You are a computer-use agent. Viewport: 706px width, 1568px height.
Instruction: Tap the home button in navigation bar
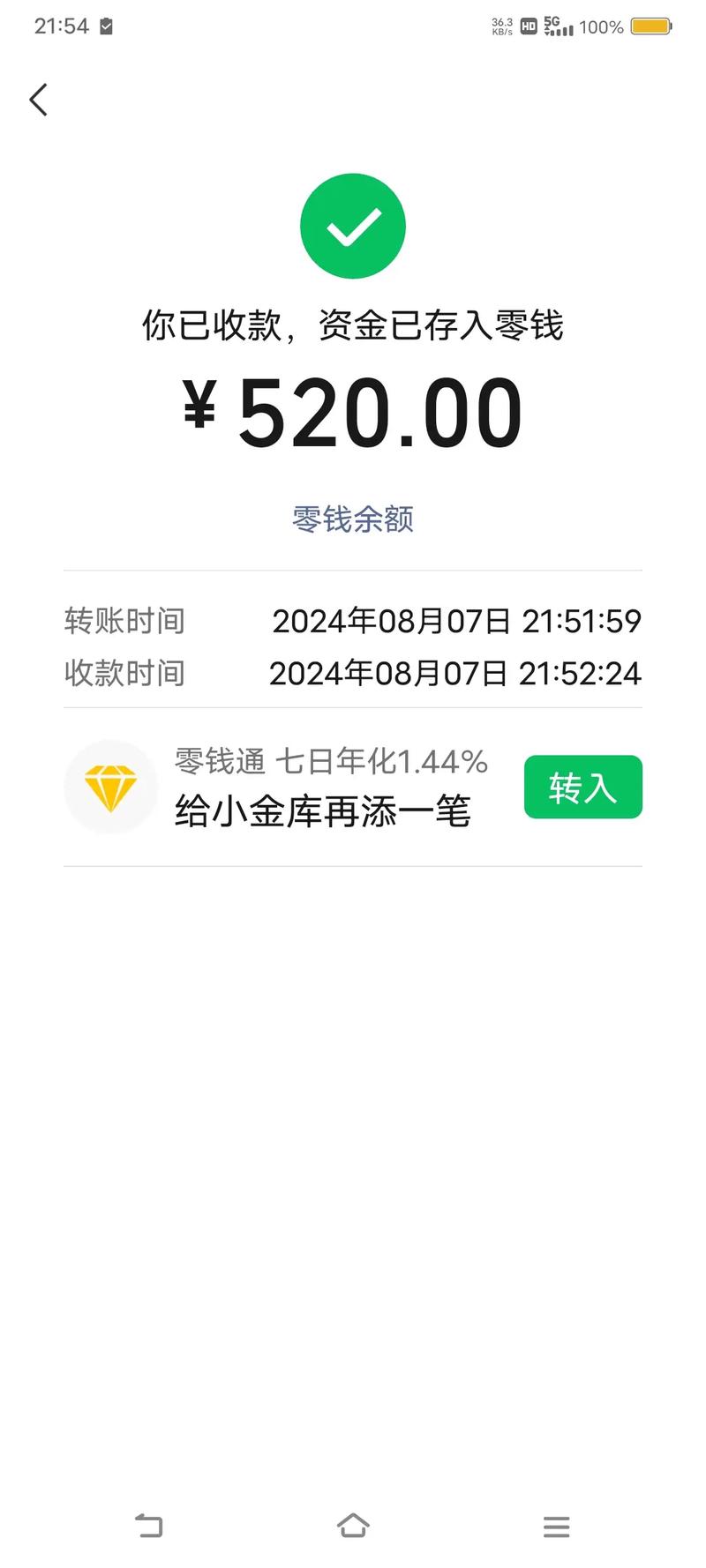point(353,1526)
